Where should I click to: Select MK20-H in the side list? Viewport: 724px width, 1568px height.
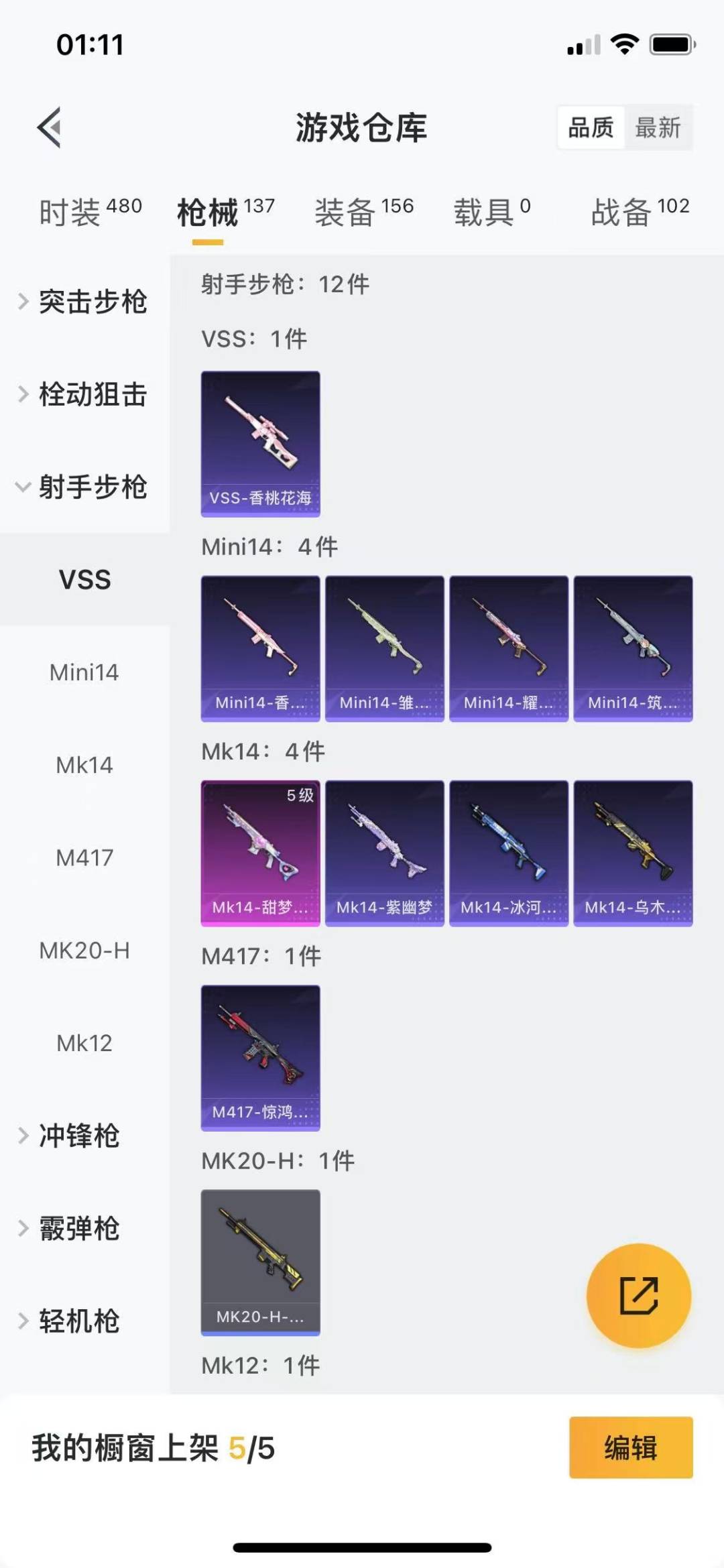tap(84, 951)
